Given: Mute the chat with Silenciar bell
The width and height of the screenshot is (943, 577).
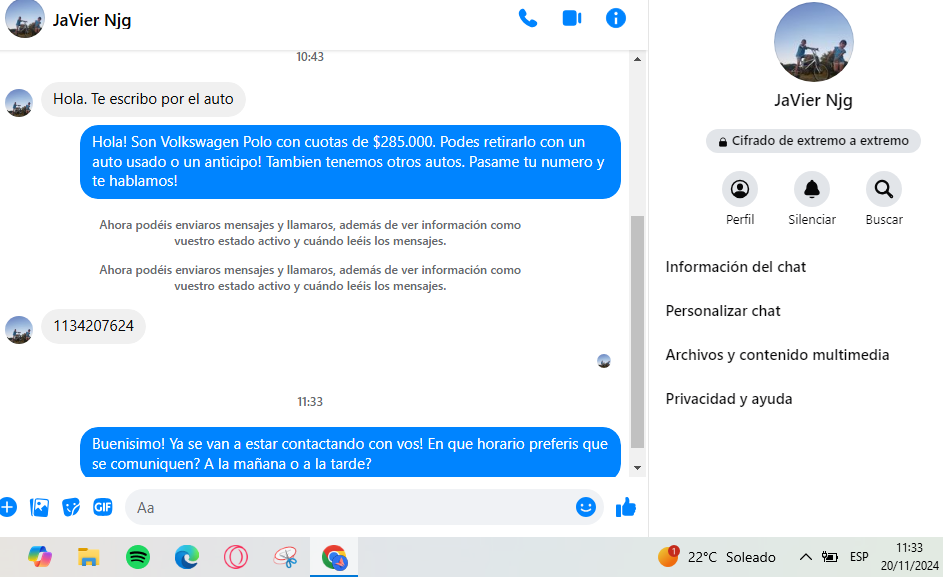Looking at the screenshot, I should (812, 189).
